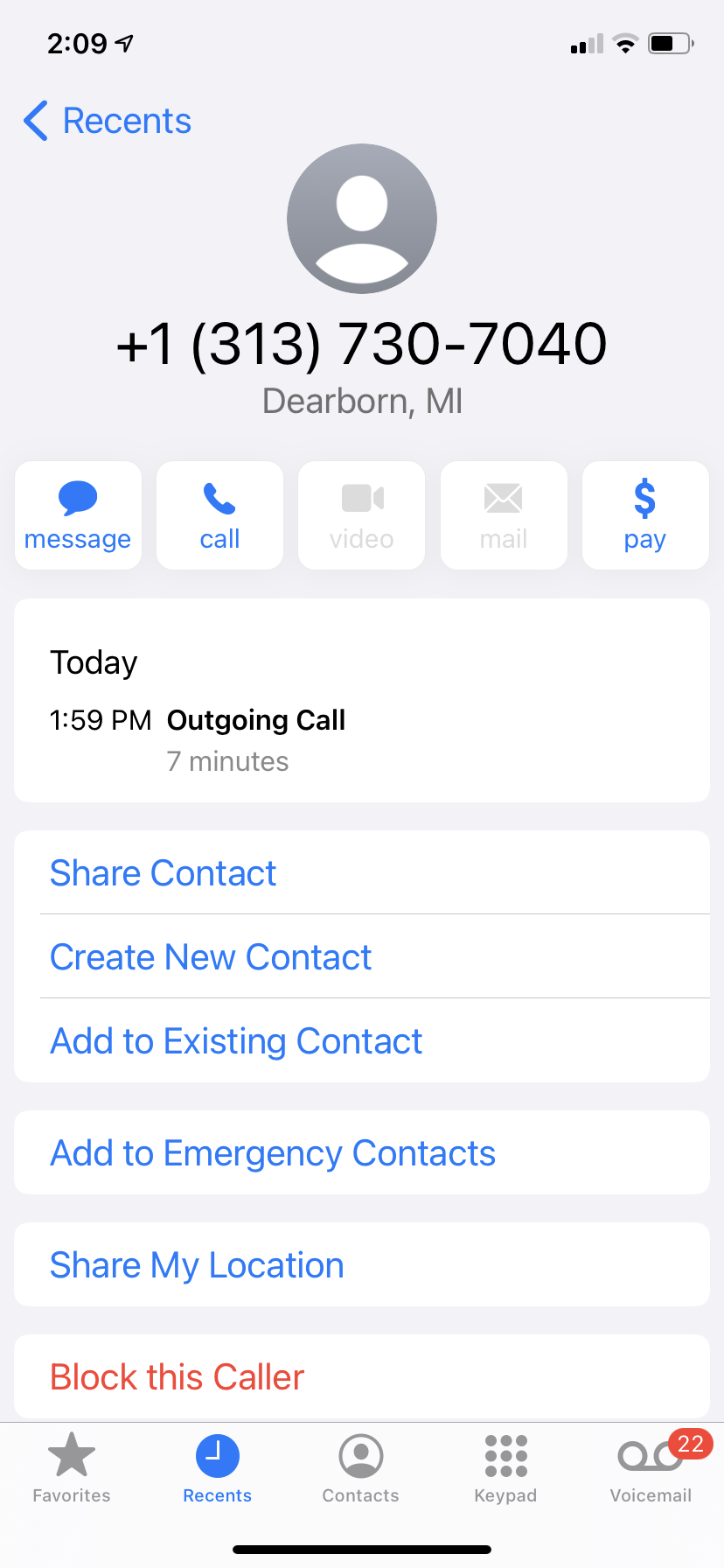Add number to Emergency Contacts
724x1568 pixels.
(273, 1153)
